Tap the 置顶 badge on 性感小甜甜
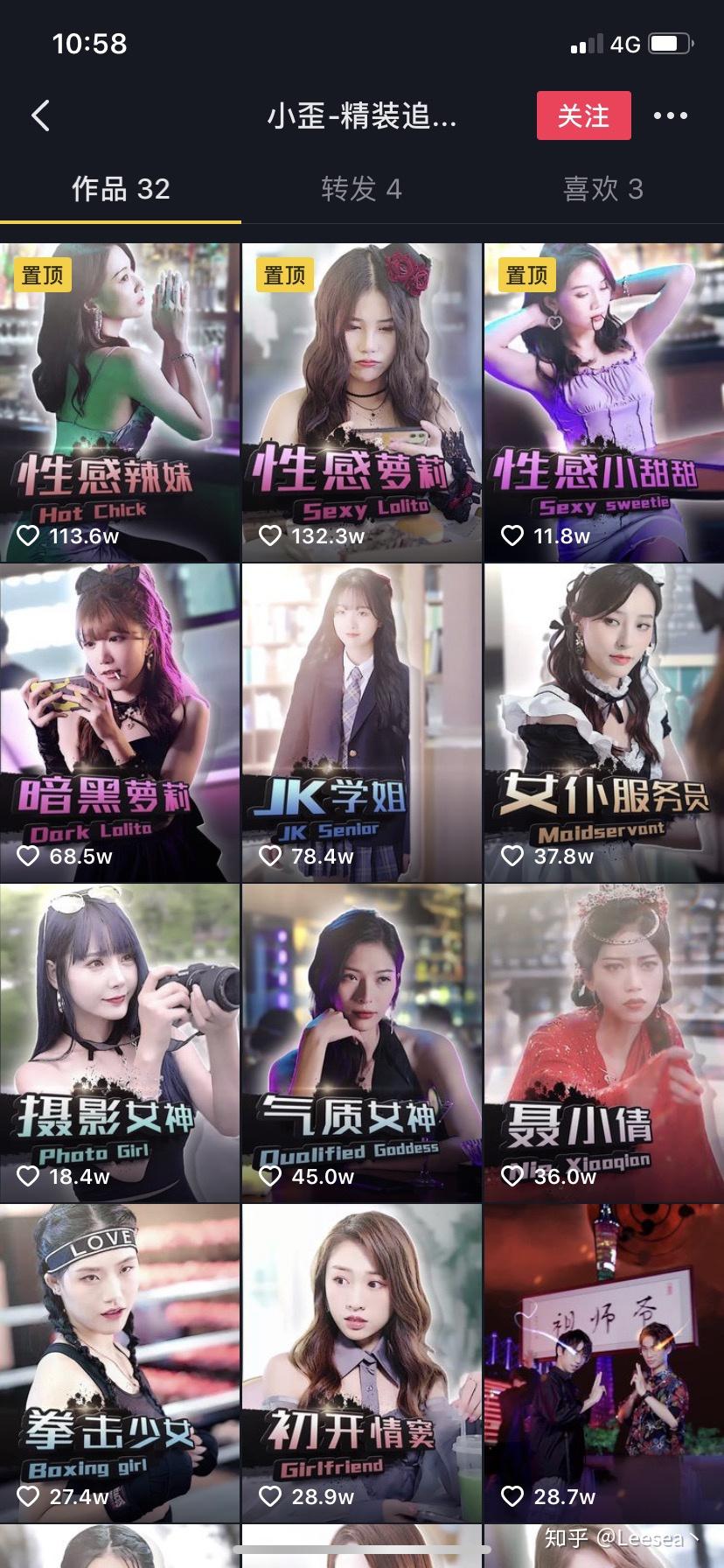The height and width of the screenshot is (1568, 724). (x=526, y=275)
